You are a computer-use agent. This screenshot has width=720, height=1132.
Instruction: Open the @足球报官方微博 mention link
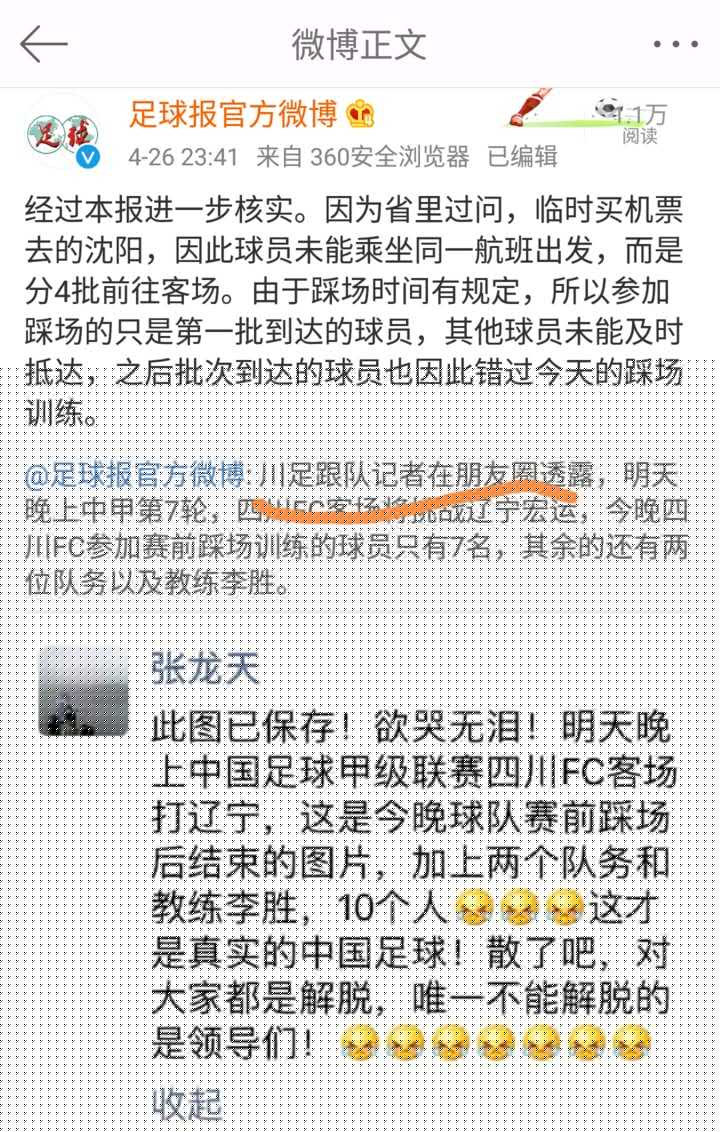[135, 473]
